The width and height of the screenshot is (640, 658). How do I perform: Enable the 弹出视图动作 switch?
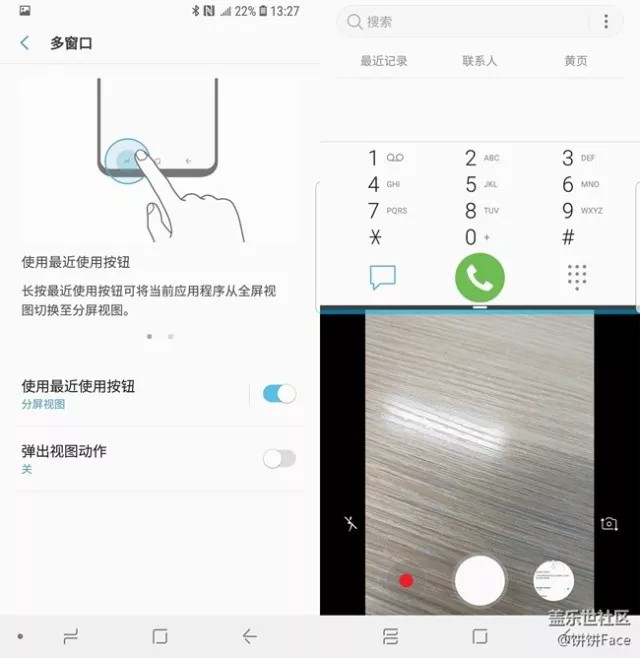click(279, 459)
